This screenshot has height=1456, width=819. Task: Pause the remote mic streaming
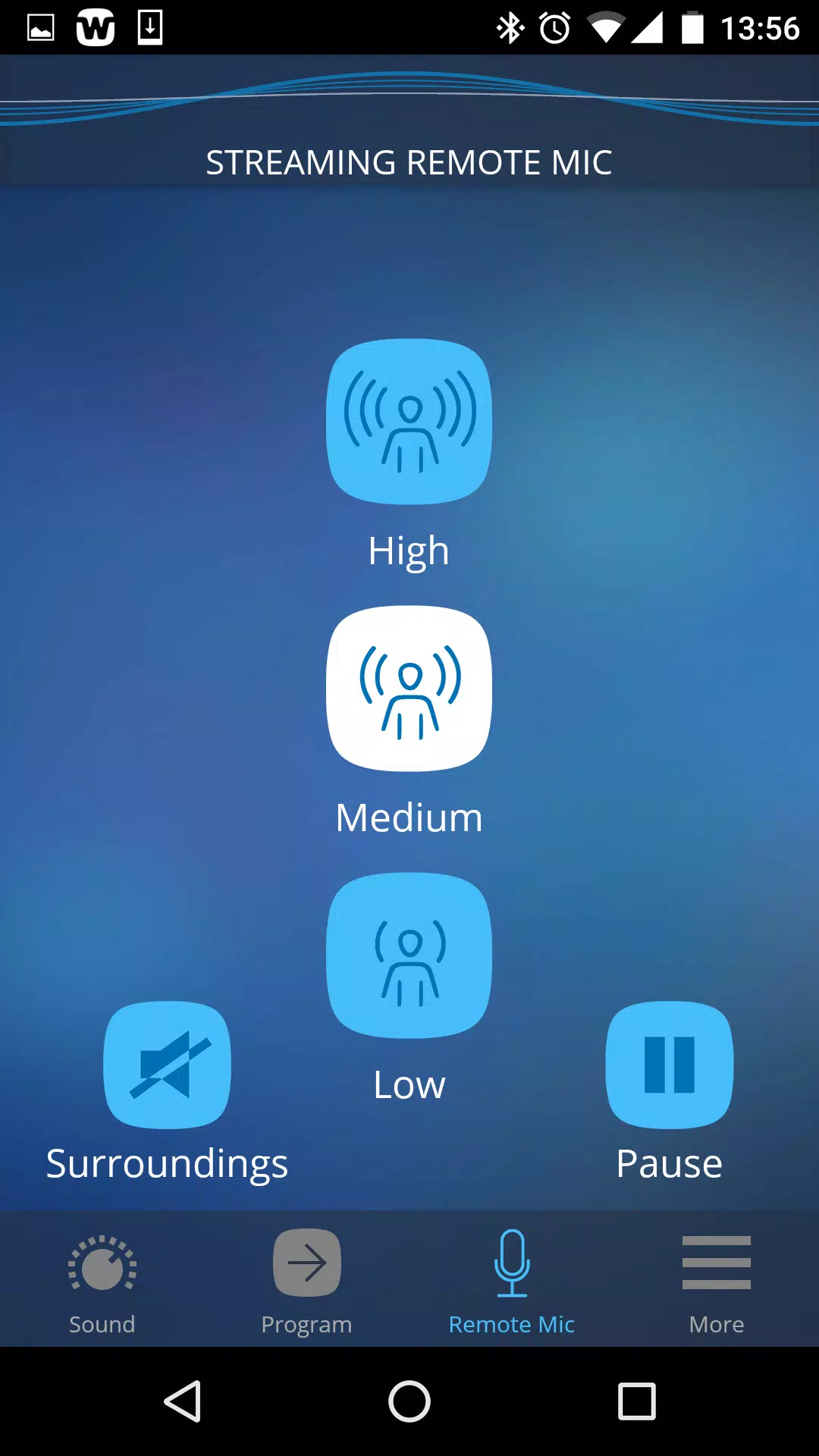[x=670, y=1065]
